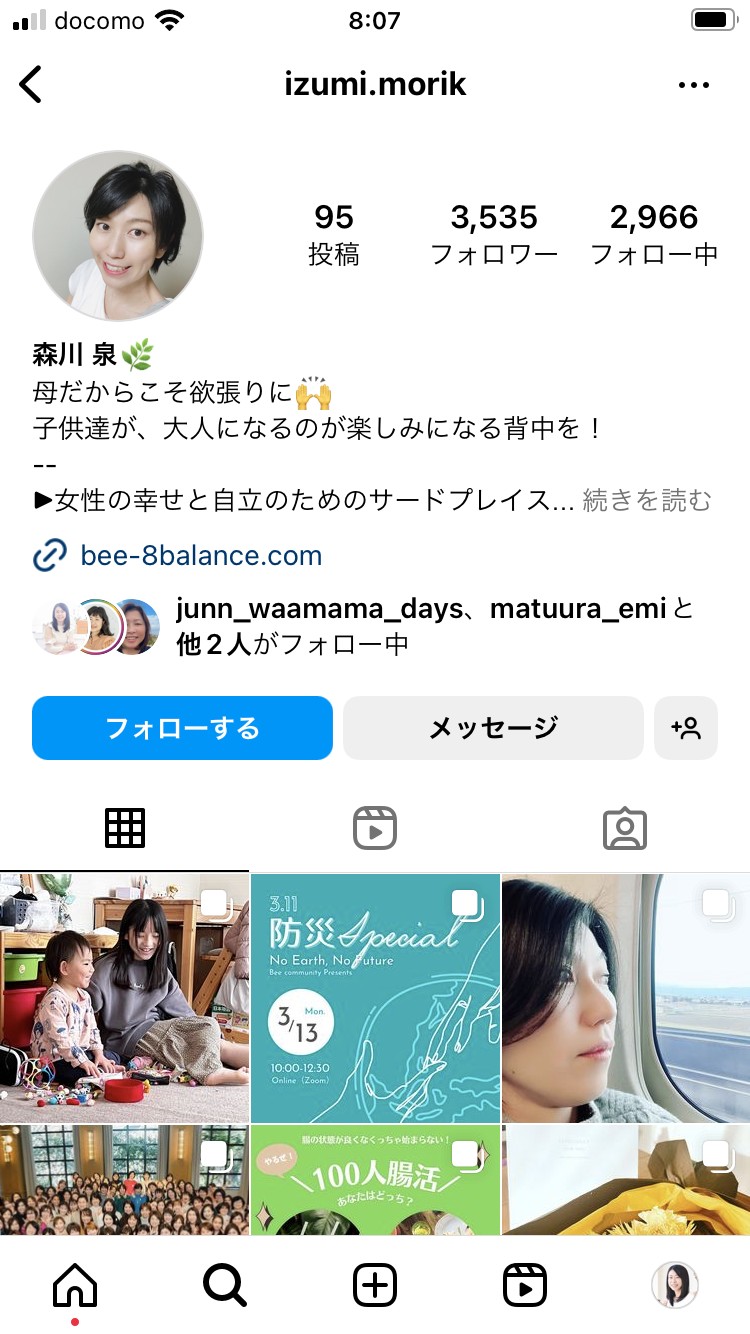
Task: Go back using the top-left arrow
Action: coord(31,85)
